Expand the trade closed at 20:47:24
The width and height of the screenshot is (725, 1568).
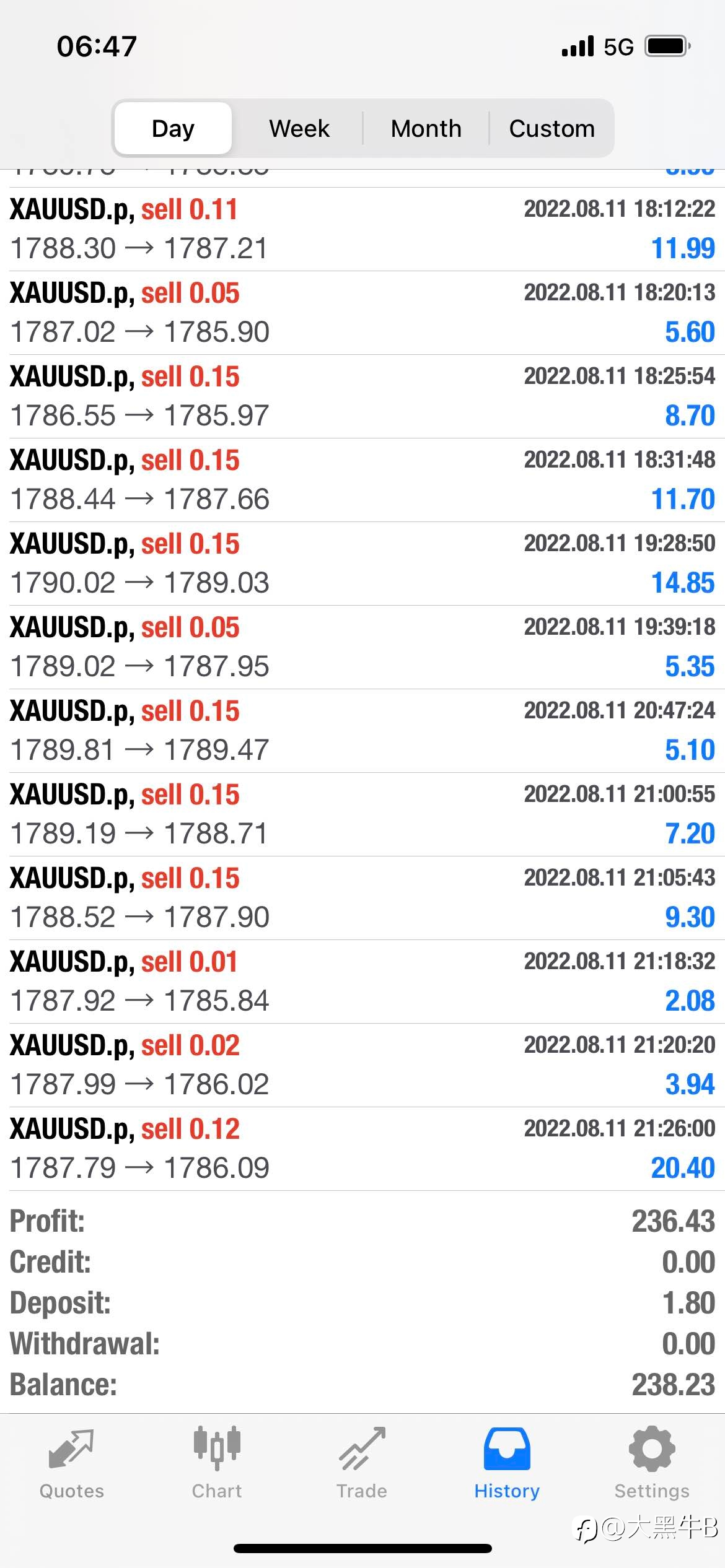[362, 731]
